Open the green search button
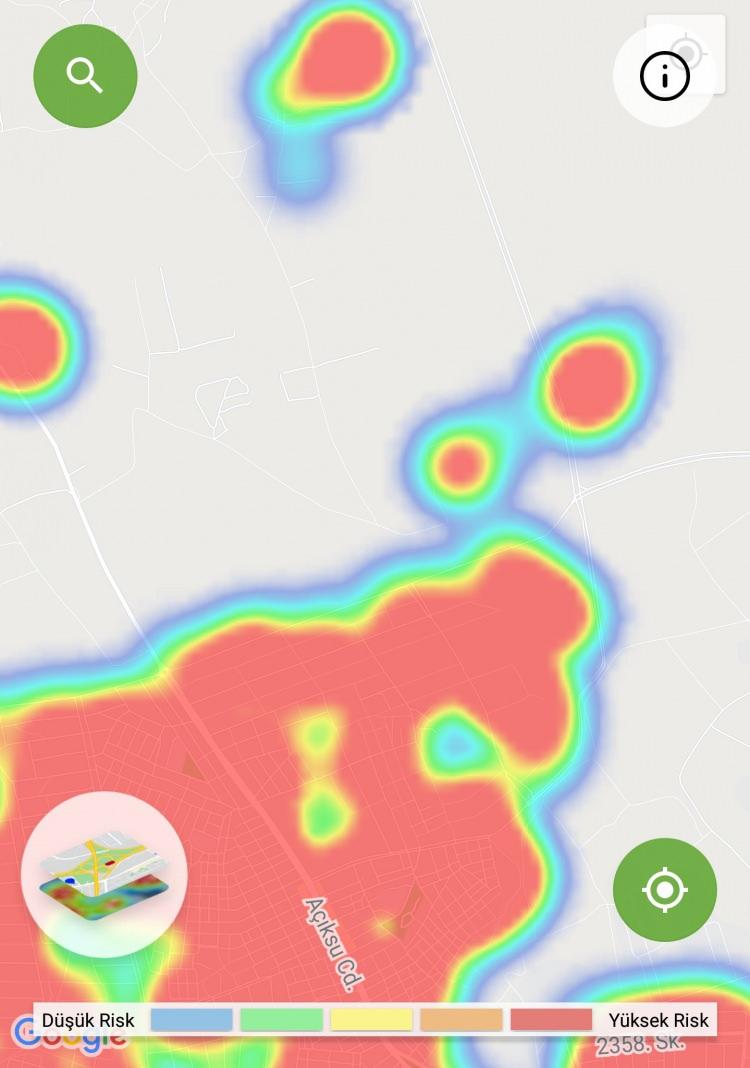This screenshot has height=1068, width=750. click(85, 76)
